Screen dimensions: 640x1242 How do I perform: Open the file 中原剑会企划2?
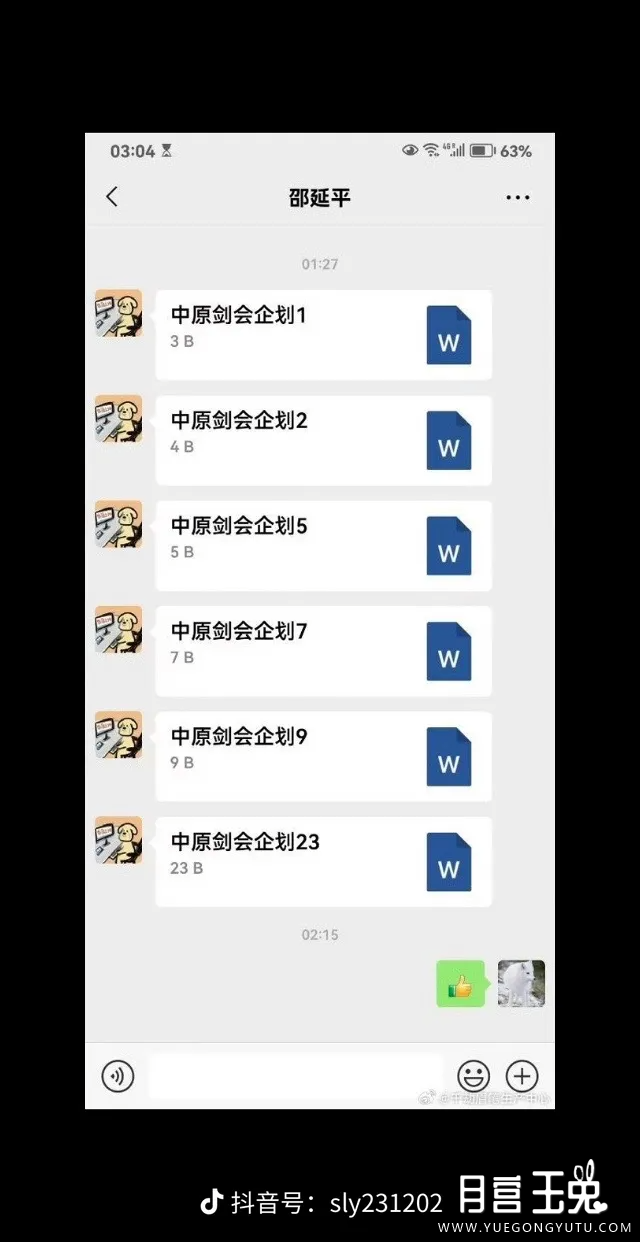(323, 440)
